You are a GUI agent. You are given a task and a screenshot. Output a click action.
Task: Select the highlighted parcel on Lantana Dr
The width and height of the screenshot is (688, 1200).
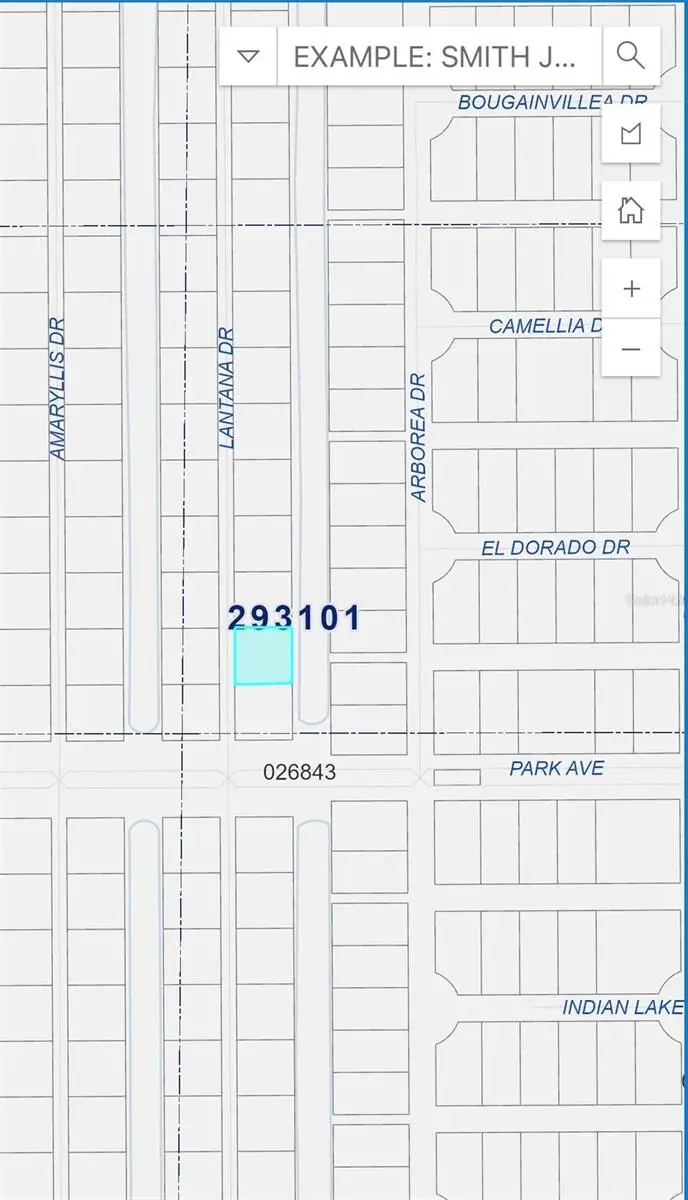coord(263,657)
